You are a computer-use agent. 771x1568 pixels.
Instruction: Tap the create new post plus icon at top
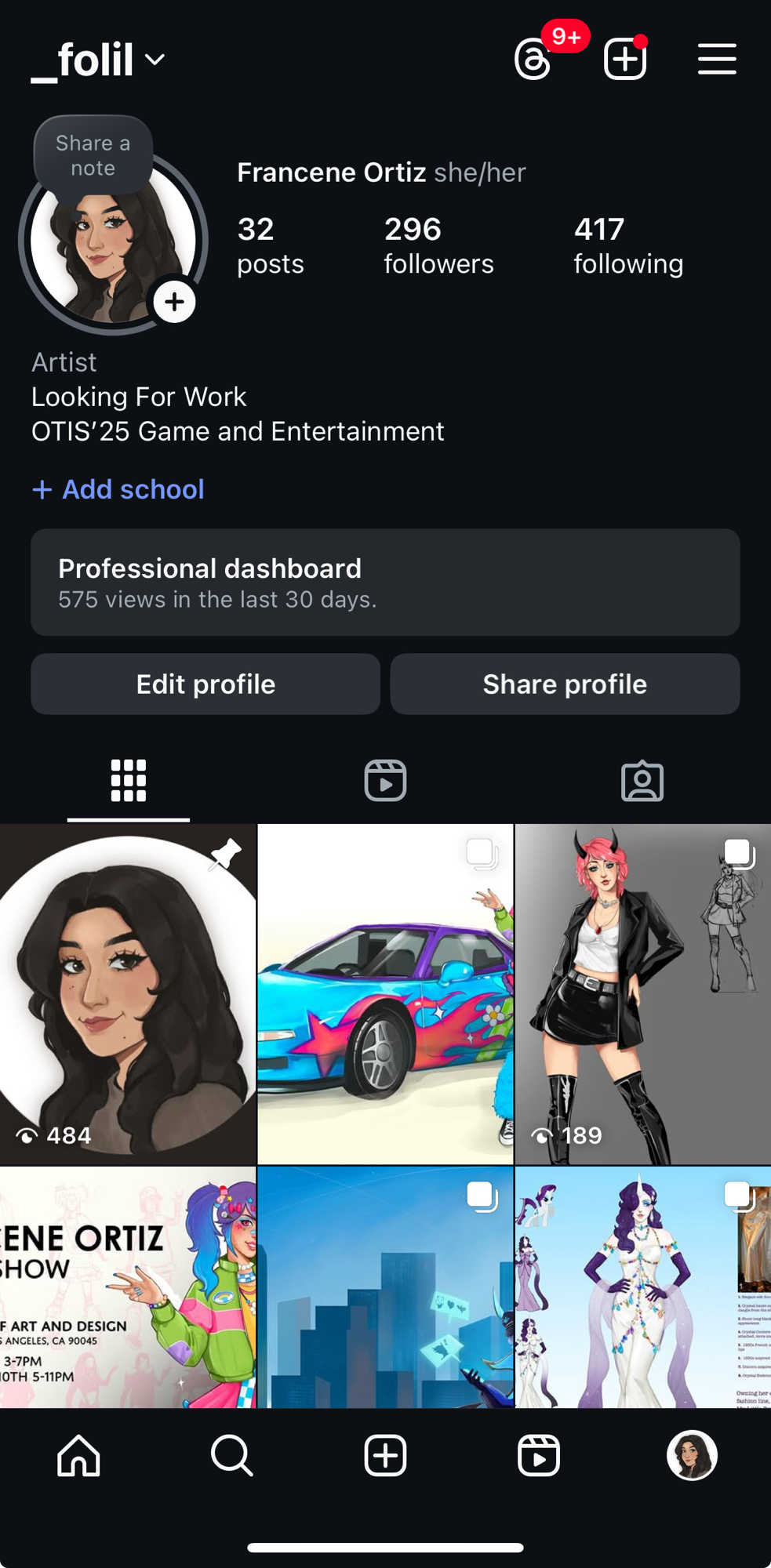click(625, 60)
